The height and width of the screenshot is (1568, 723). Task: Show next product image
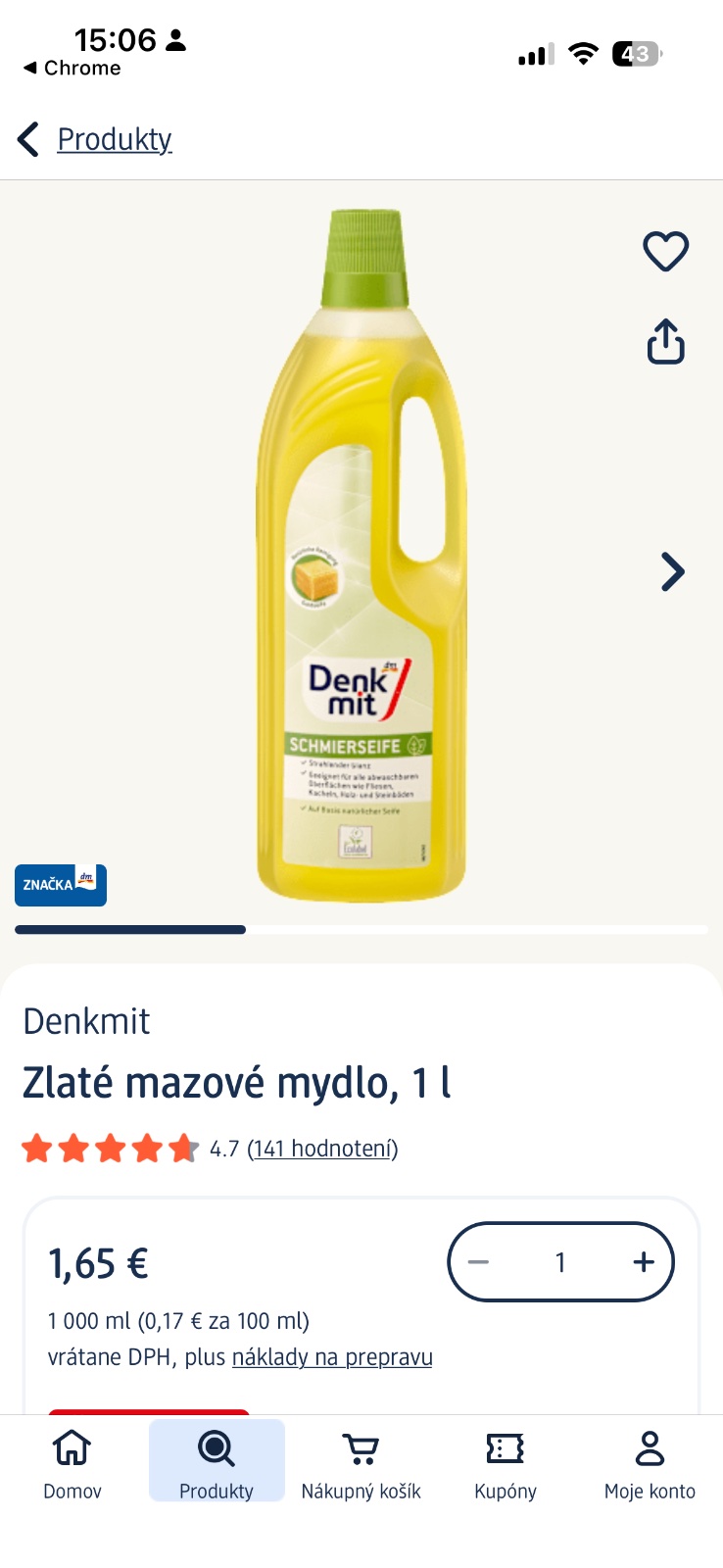(x=672, y=572)
